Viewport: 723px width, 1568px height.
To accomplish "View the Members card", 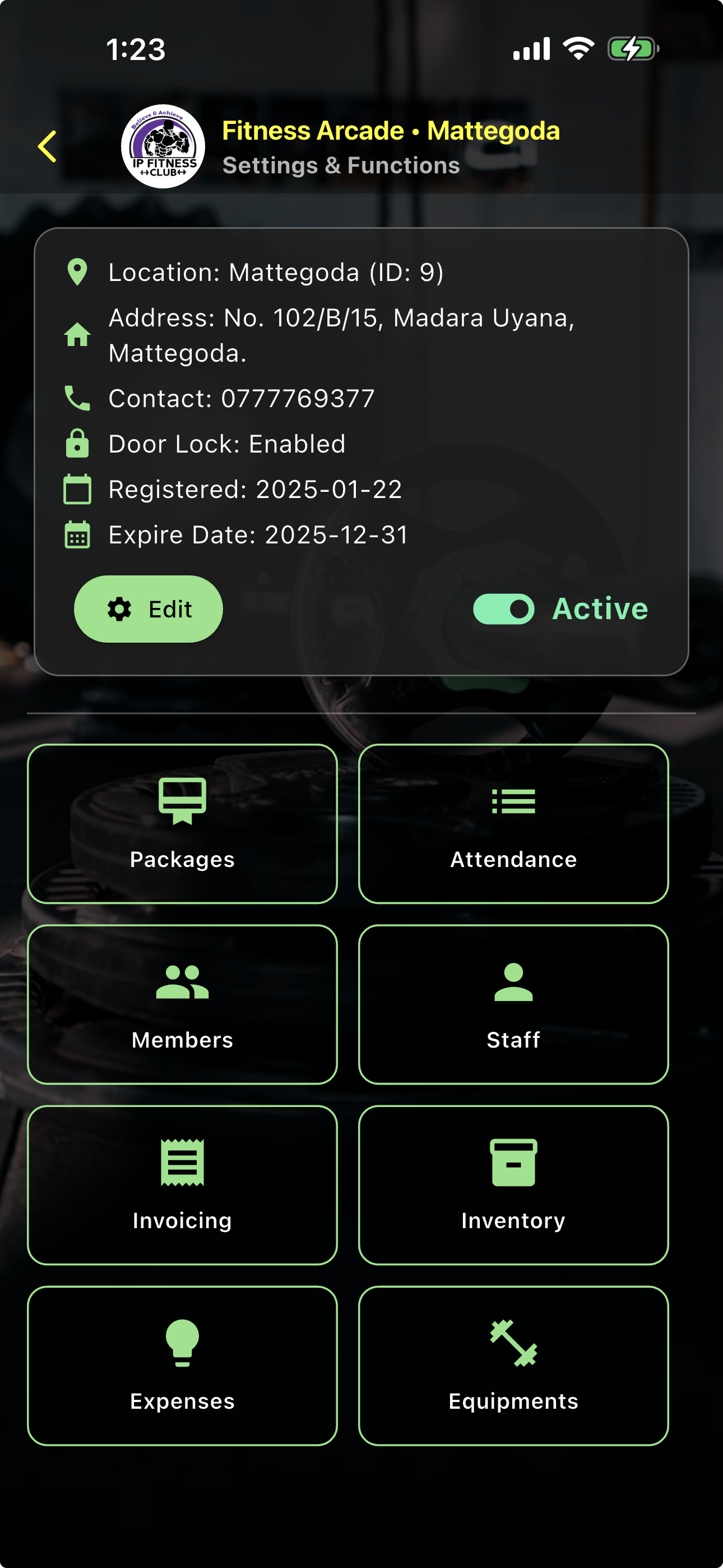I will pos(183,1004).
